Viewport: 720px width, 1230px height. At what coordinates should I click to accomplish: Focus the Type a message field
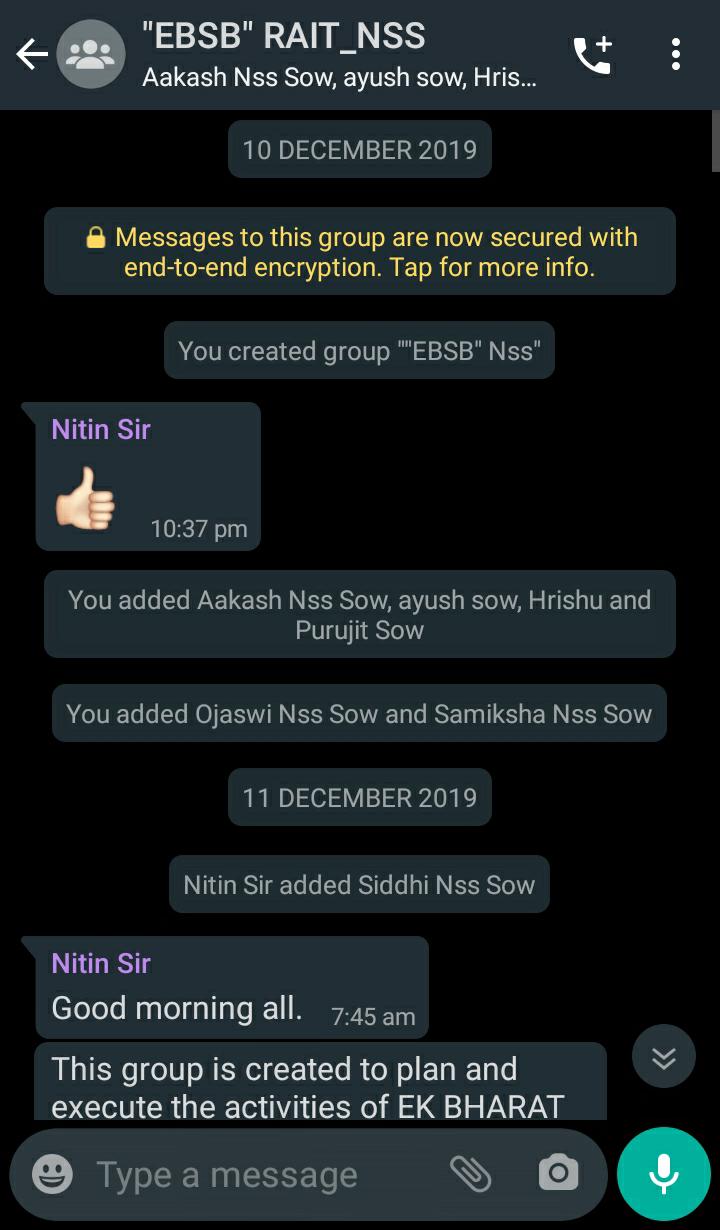point(260,1175)
